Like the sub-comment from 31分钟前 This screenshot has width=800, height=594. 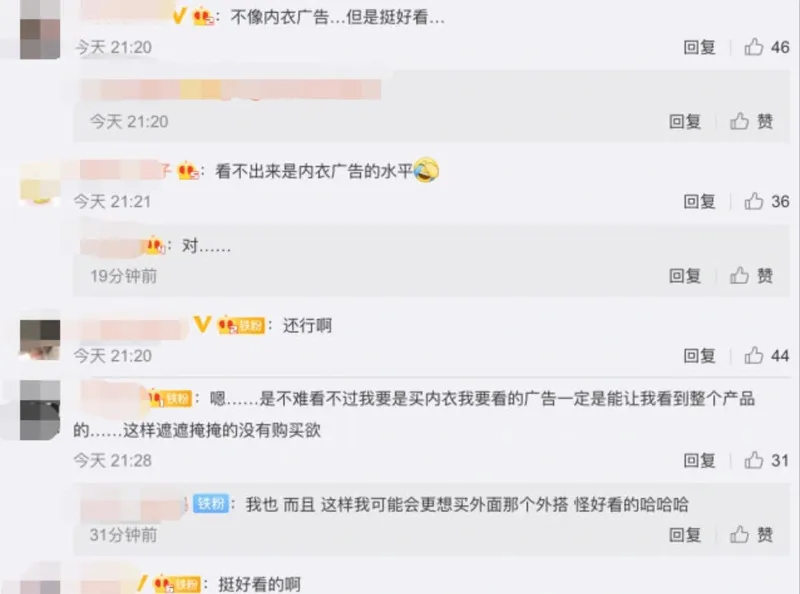coord(752,535)
